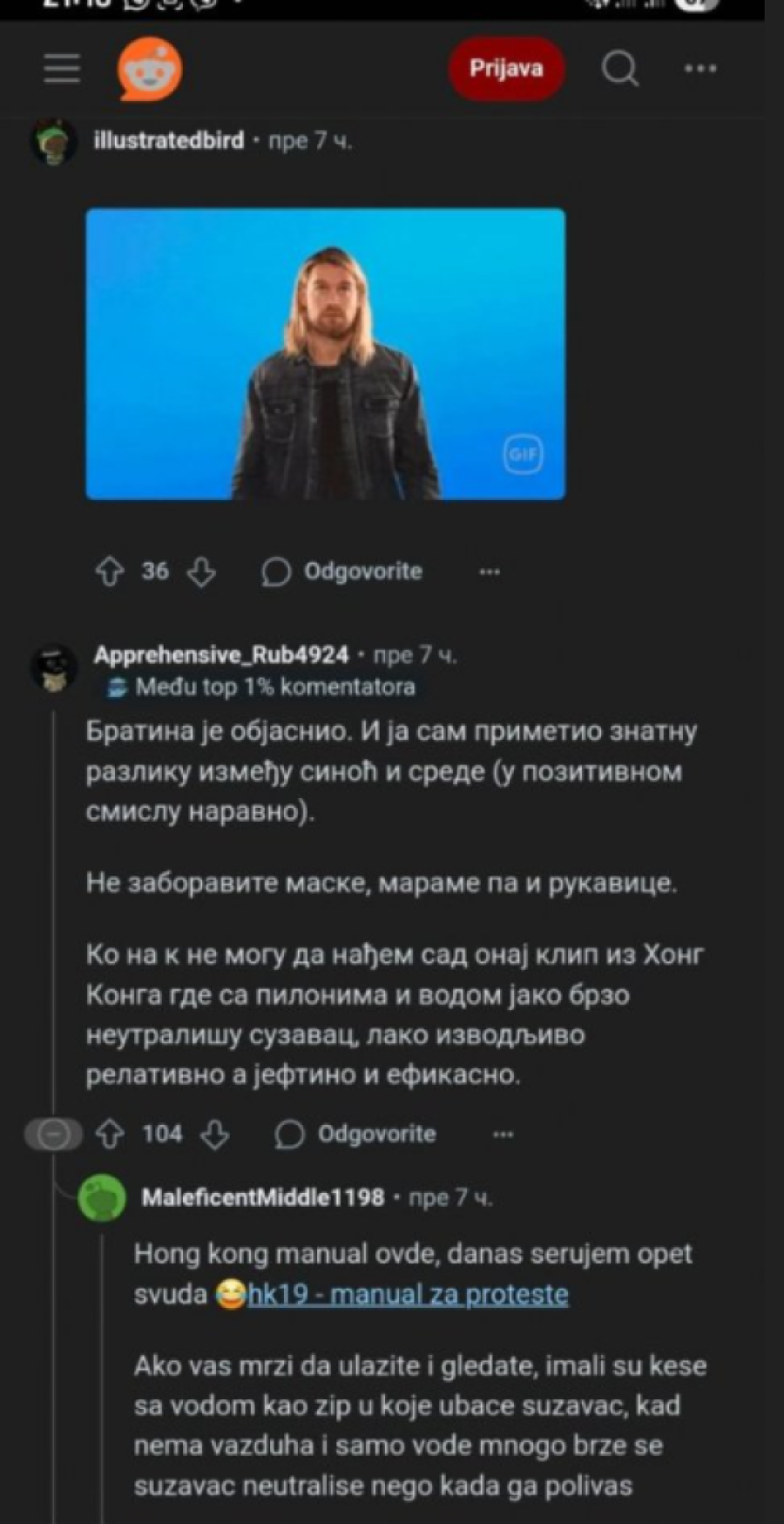The height and width of the screenshot is (1524, 784).
Task: Visit MaleficentMiddle1198's profile
Action: [262, 1198]
